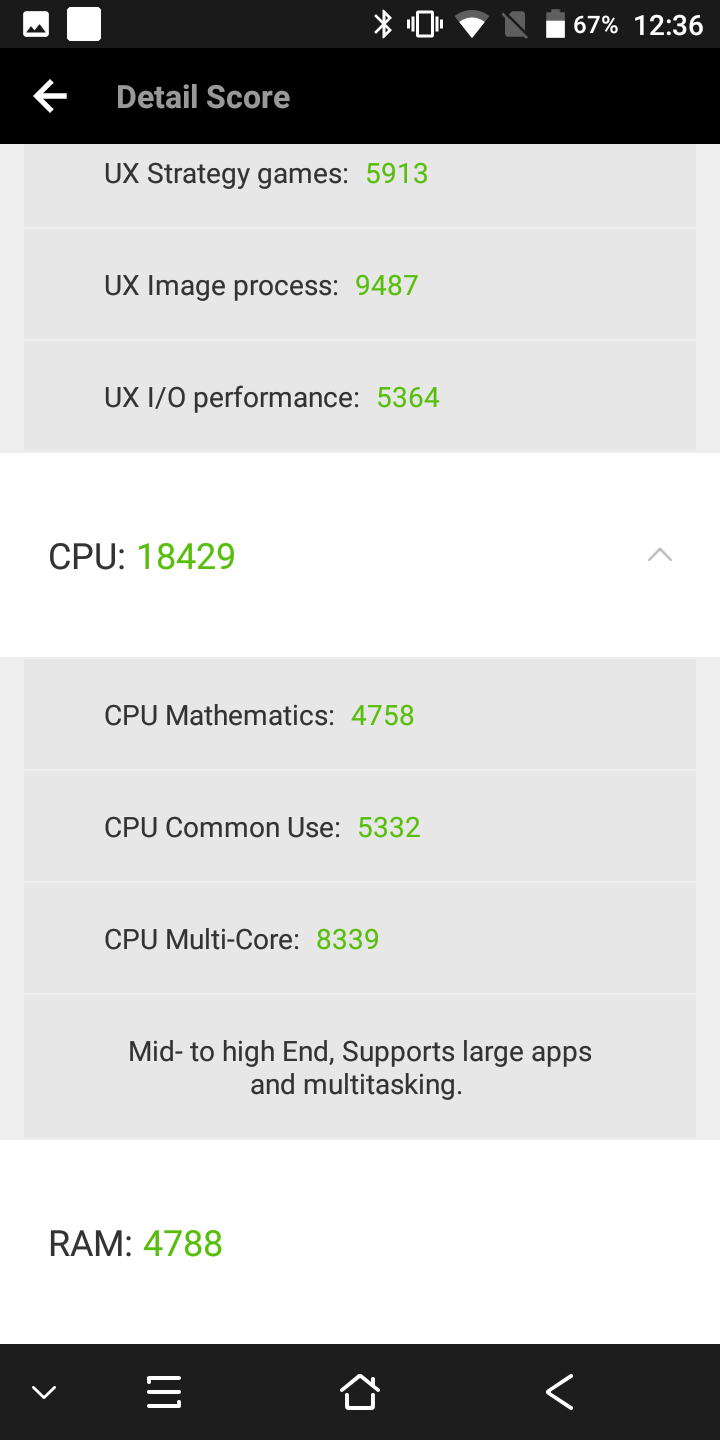Hide the navigation bar with down chevron
This screenshot has height=1440, width=720.
[x=44, y=1392]
